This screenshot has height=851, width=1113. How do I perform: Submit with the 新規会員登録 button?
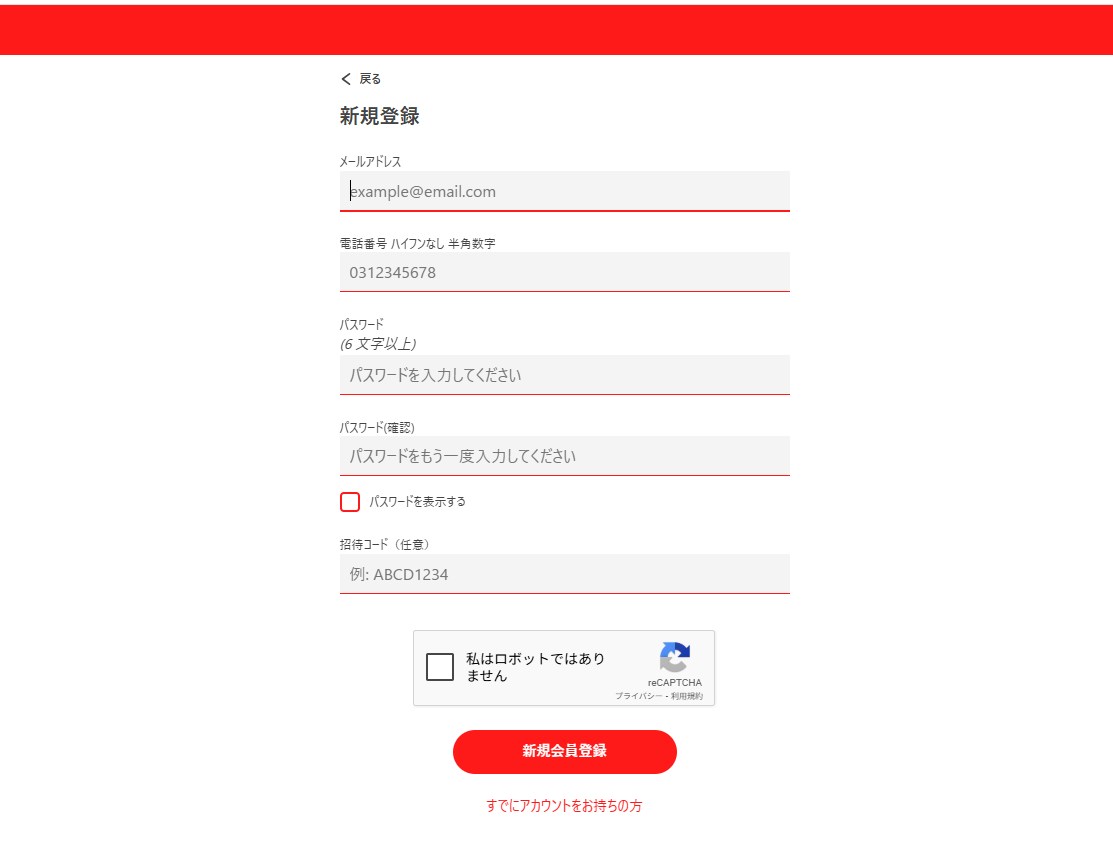coord(564,752)
